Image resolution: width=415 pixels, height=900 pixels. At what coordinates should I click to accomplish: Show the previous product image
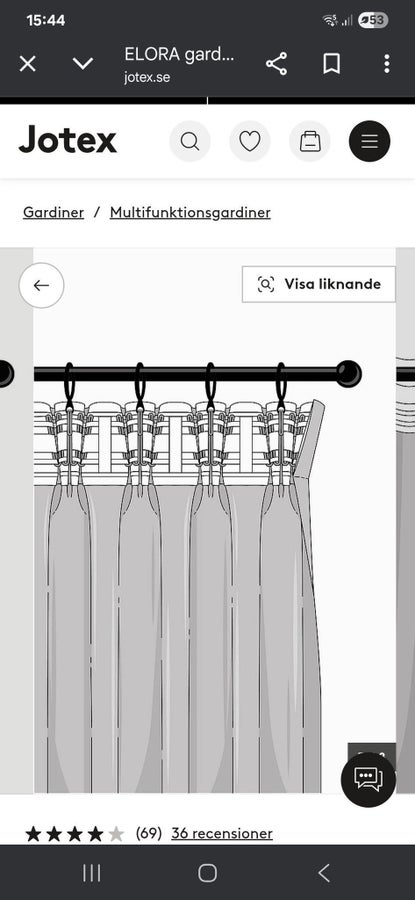tap(41, 285)
